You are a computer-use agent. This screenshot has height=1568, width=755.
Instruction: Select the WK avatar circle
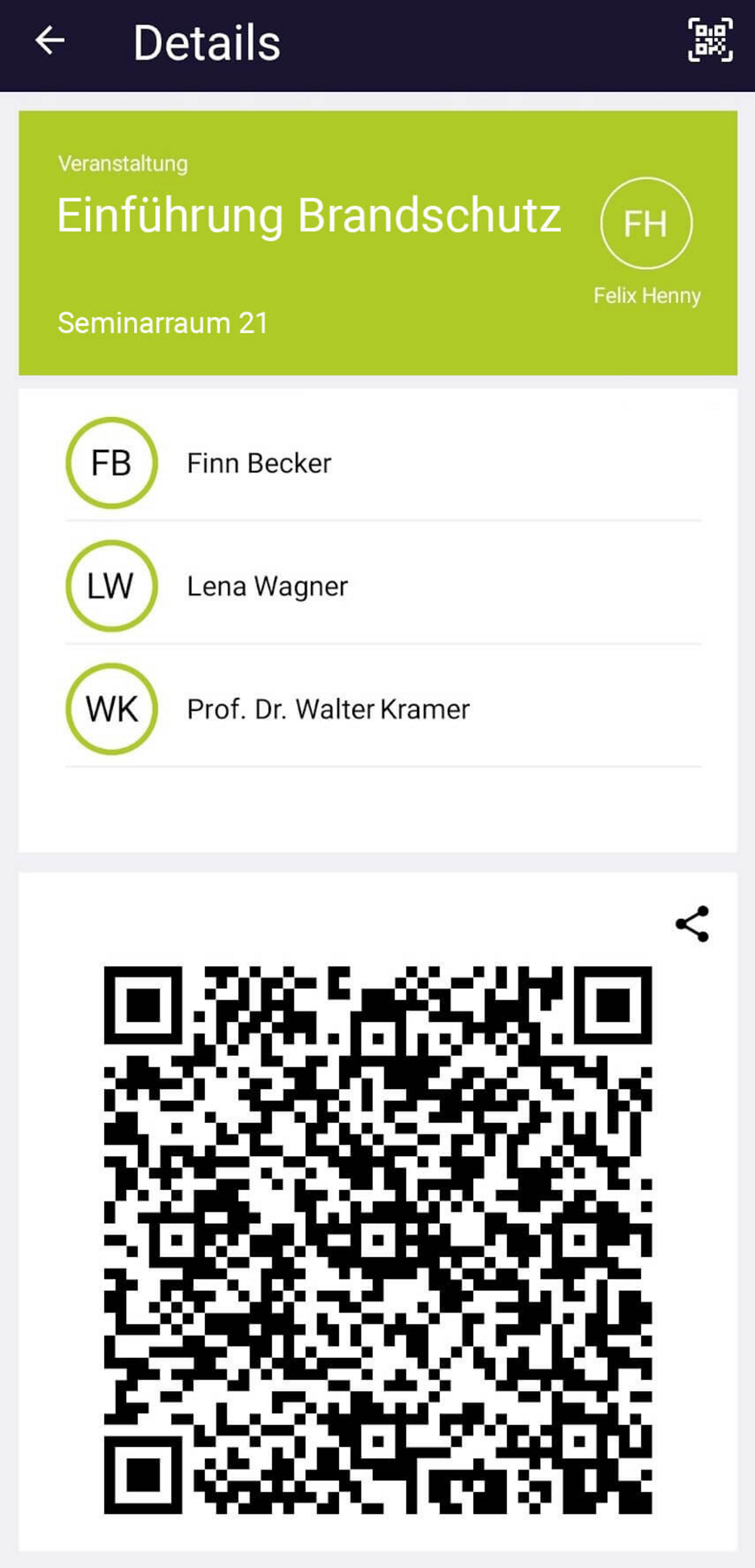[x=111, y=710]
